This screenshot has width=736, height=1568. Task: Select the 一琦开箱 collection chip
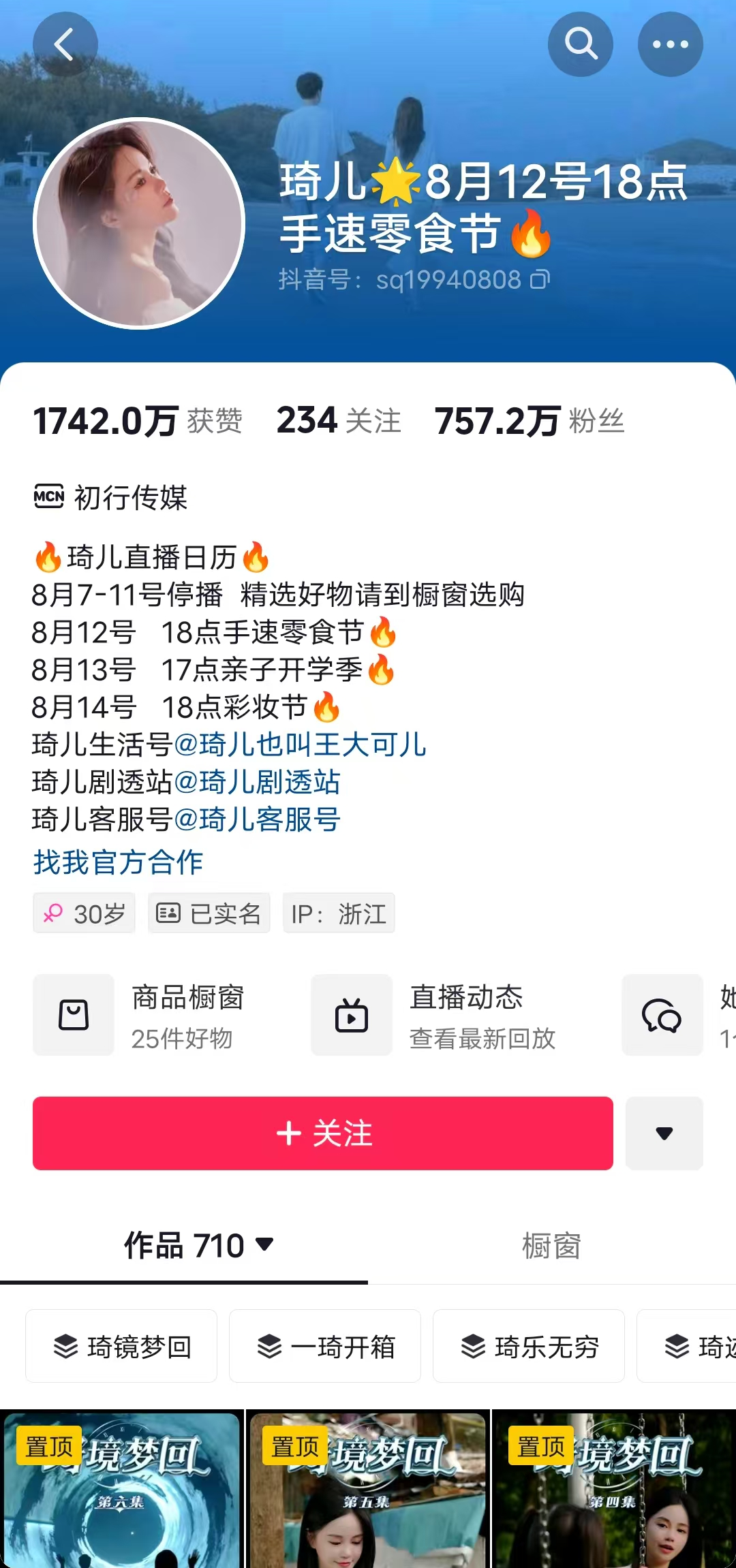(325, 1346)
